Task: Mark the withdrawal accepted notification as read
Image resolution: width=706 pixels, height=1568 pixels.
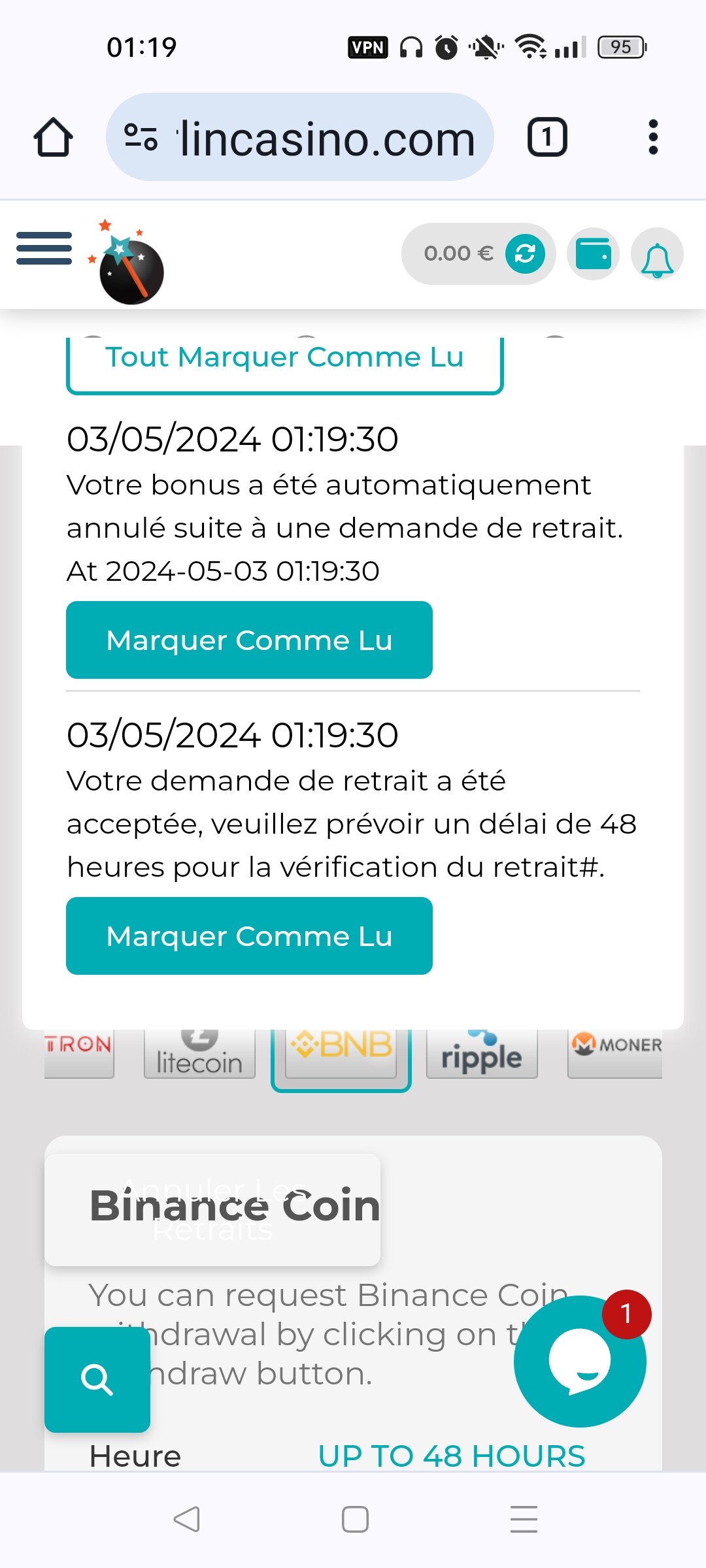Action: pos(249,936)
